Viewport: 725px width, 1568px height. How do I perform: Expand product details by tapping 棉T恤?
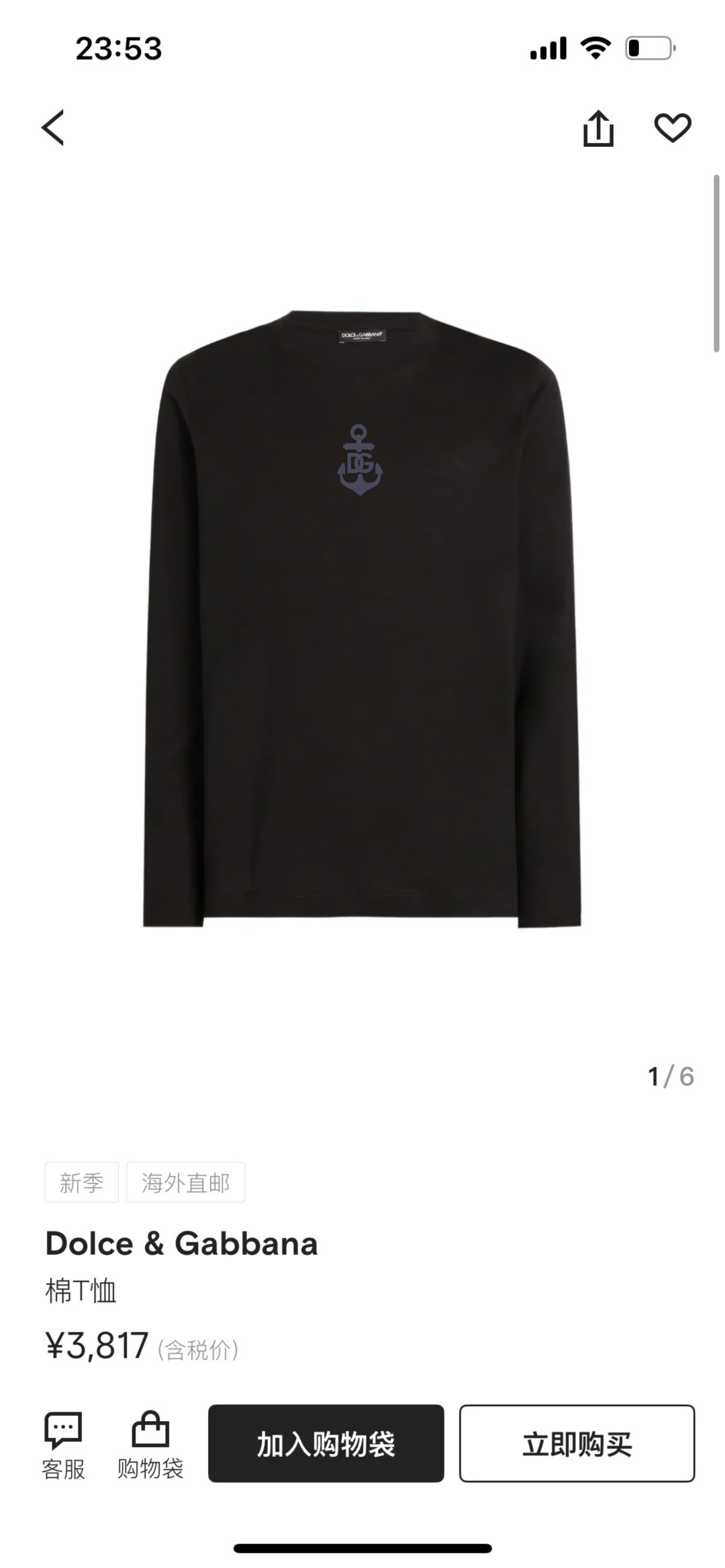(81, 1290)
